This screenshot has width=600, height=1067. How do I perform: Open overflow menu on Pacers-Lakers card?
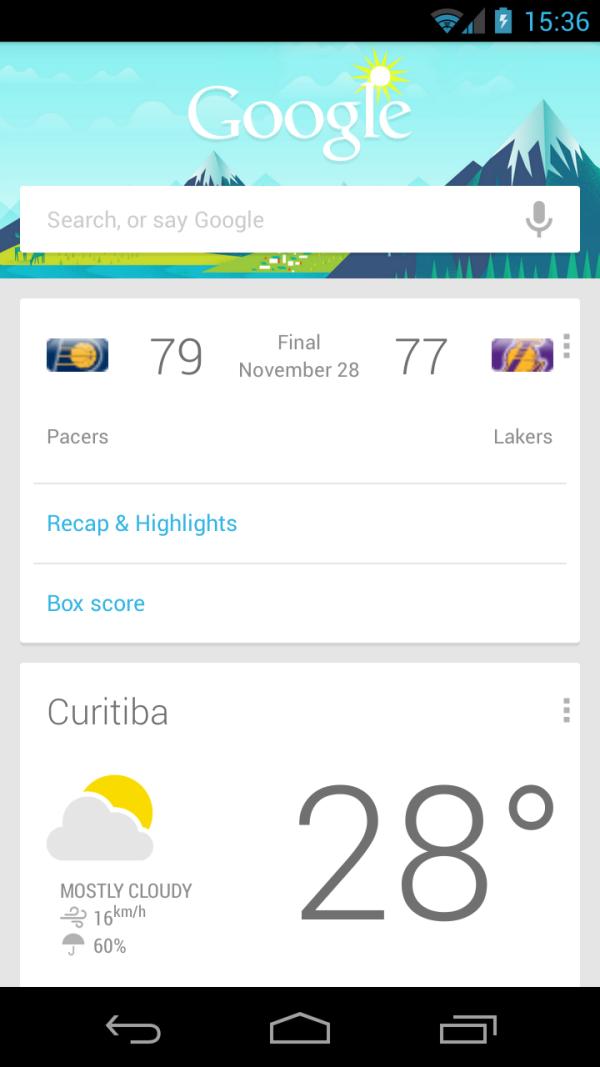pos(566,346)
